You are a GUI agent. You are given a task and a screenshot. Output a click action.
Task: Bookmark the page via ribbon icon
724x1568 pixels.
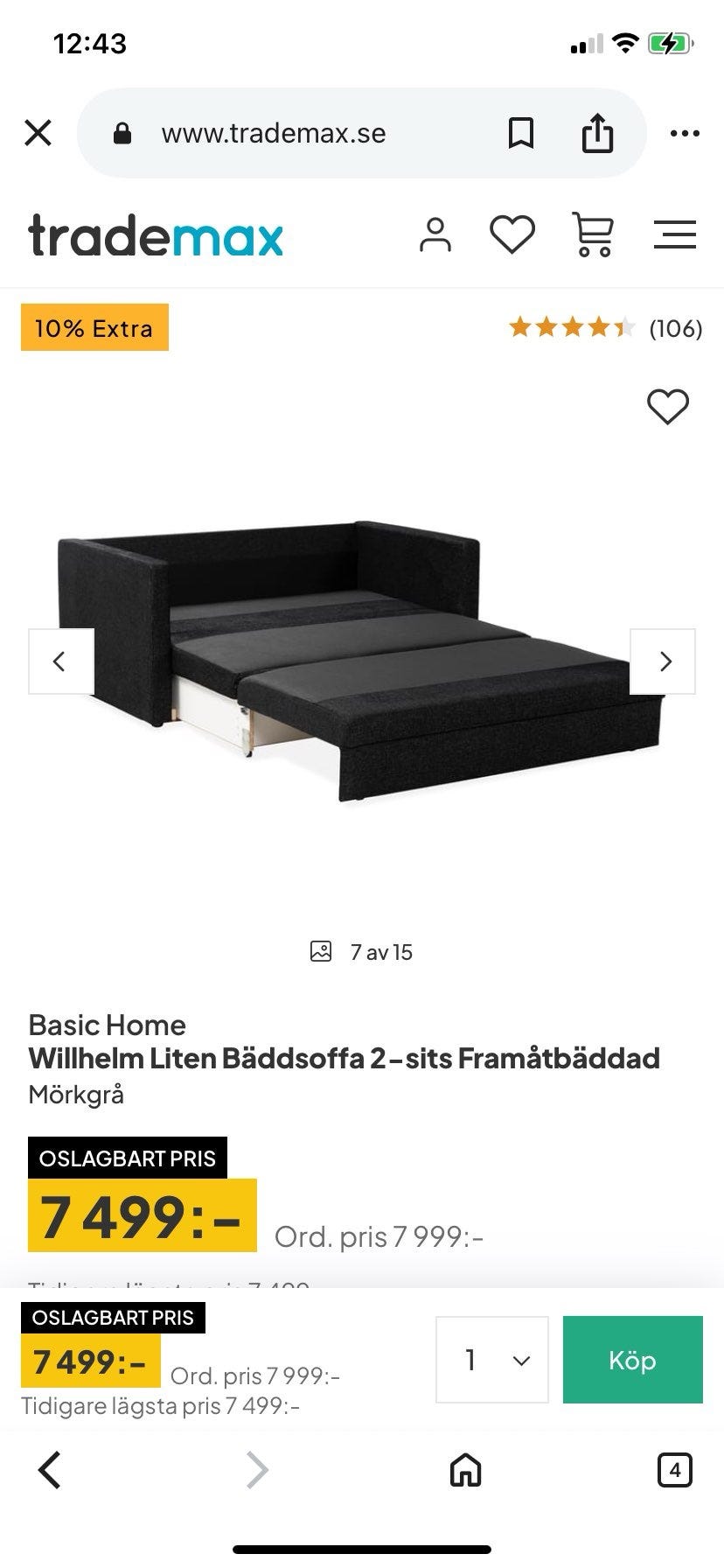[x=520, y=132]
